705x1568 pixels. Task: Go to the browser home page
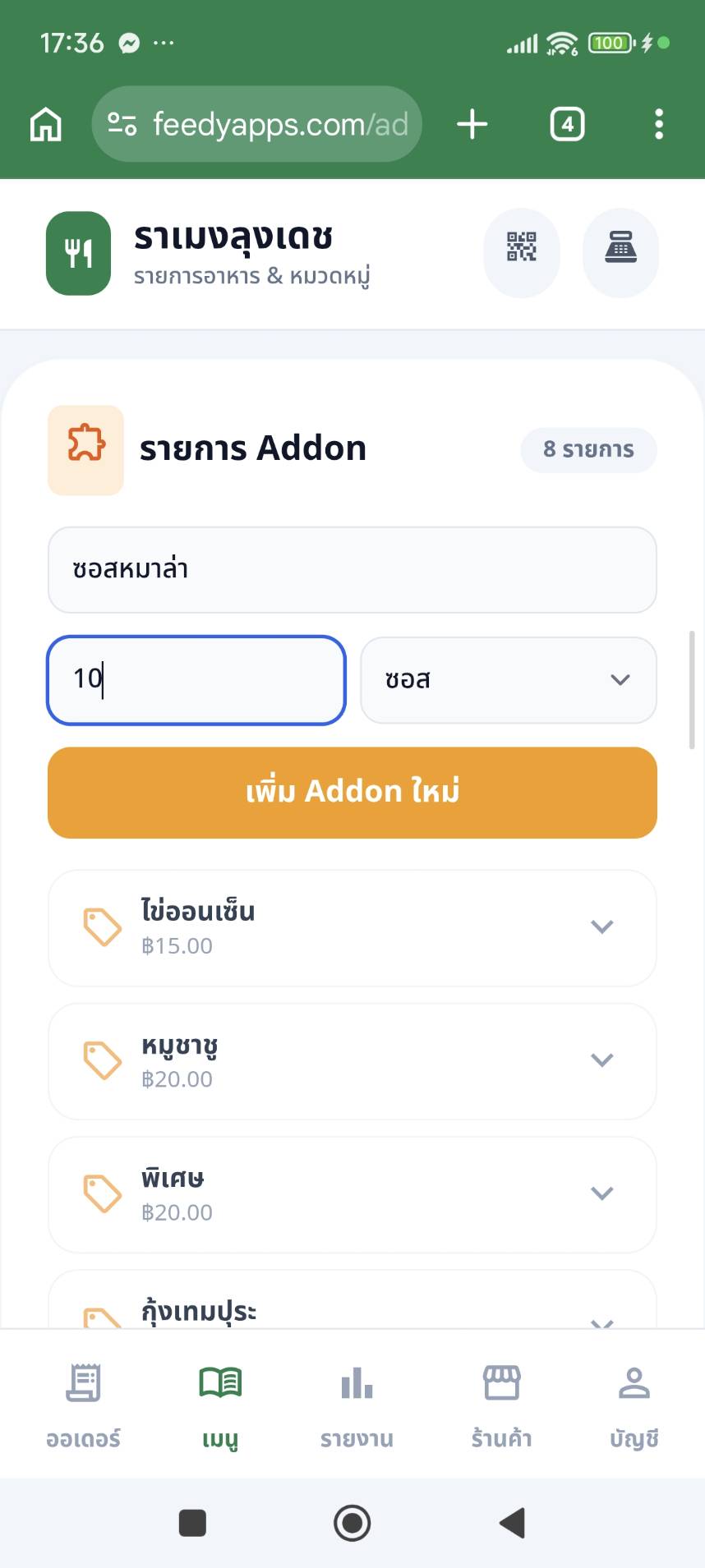pyautogui.click(x=46, y=124)
